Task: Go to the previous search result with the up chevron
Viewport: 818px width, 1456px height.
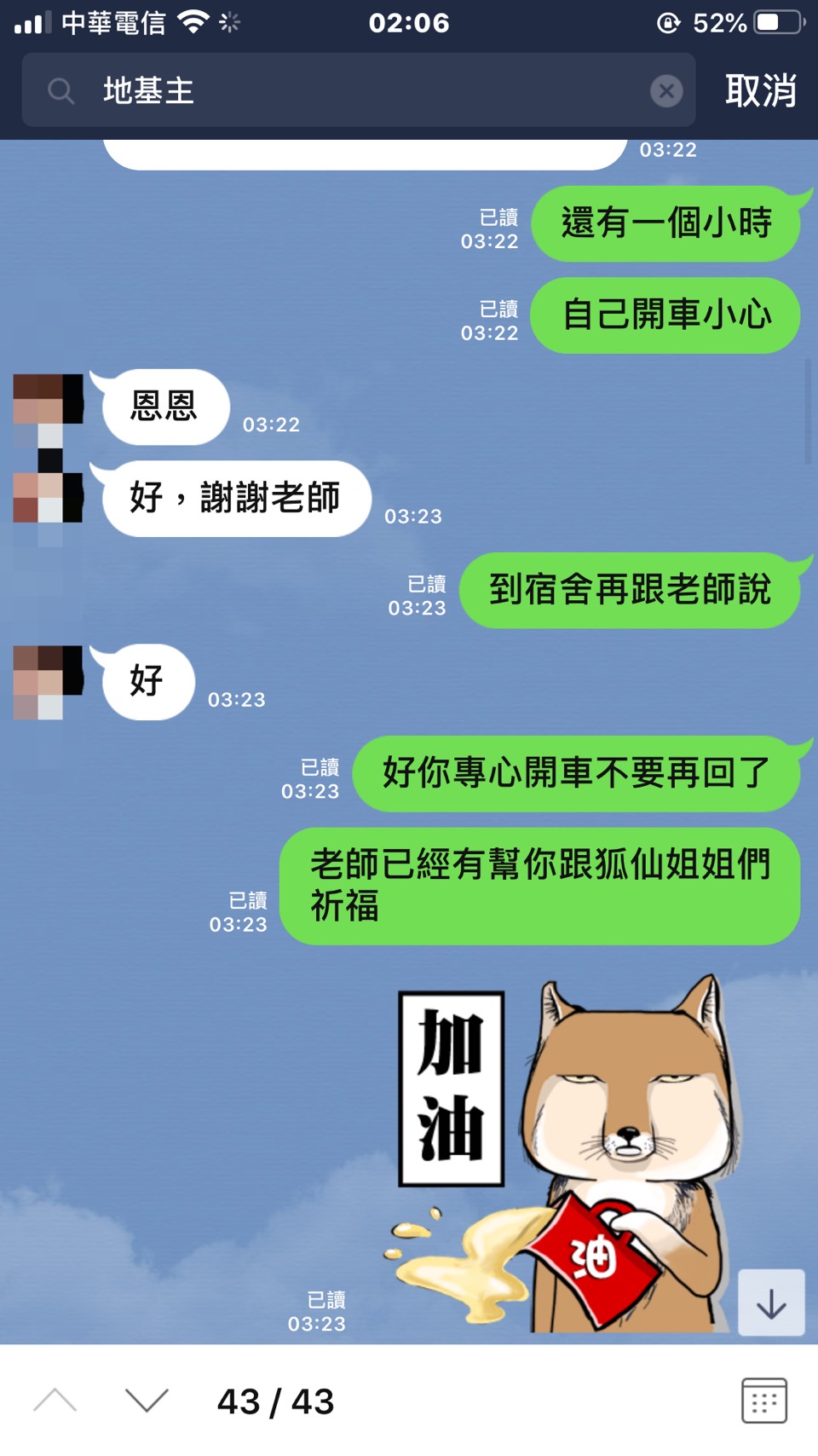Action: click(55, 1401)
